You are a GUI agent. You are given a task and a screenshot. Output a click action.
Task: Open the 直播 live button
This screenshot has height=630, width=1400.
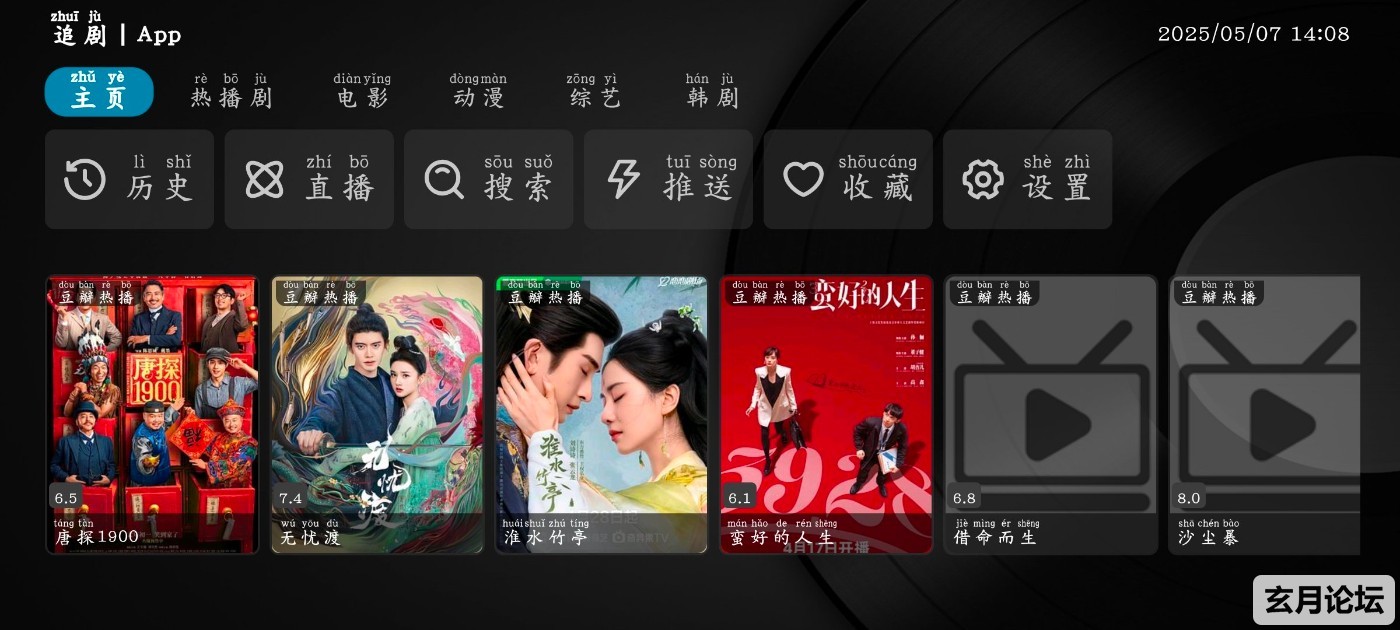(x=309, y=179)
